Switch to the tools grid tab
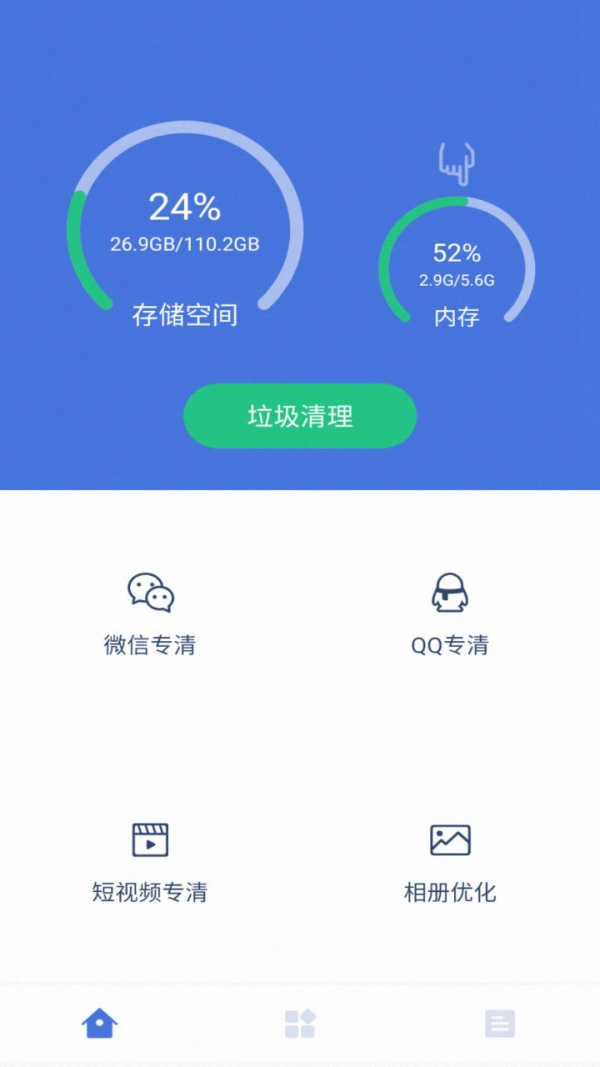The image size is (600, 1067). point(300,1023)
